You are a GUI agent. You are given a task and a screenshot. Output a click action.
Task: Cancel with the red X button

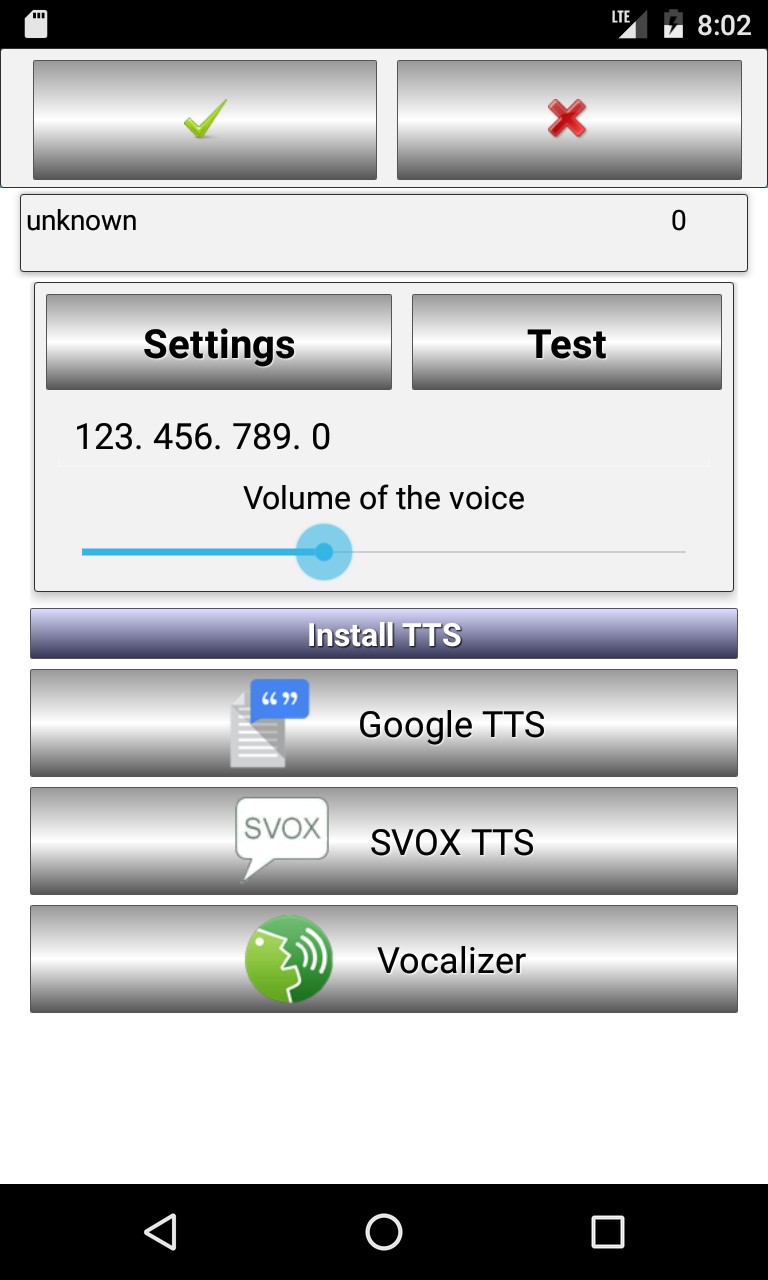point(569,120)
